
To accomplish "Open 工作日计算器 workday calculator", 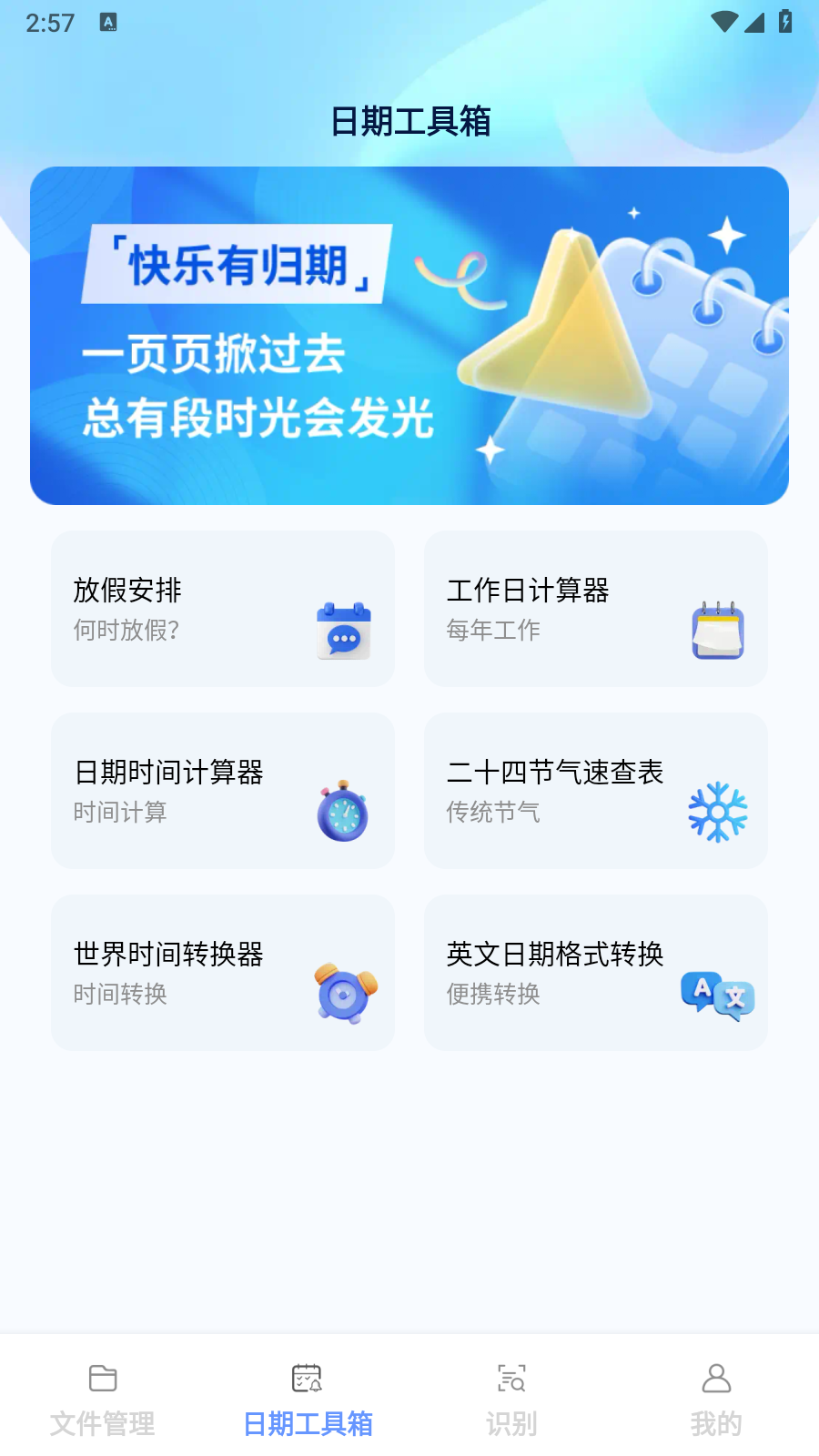I will pos(595,609).
